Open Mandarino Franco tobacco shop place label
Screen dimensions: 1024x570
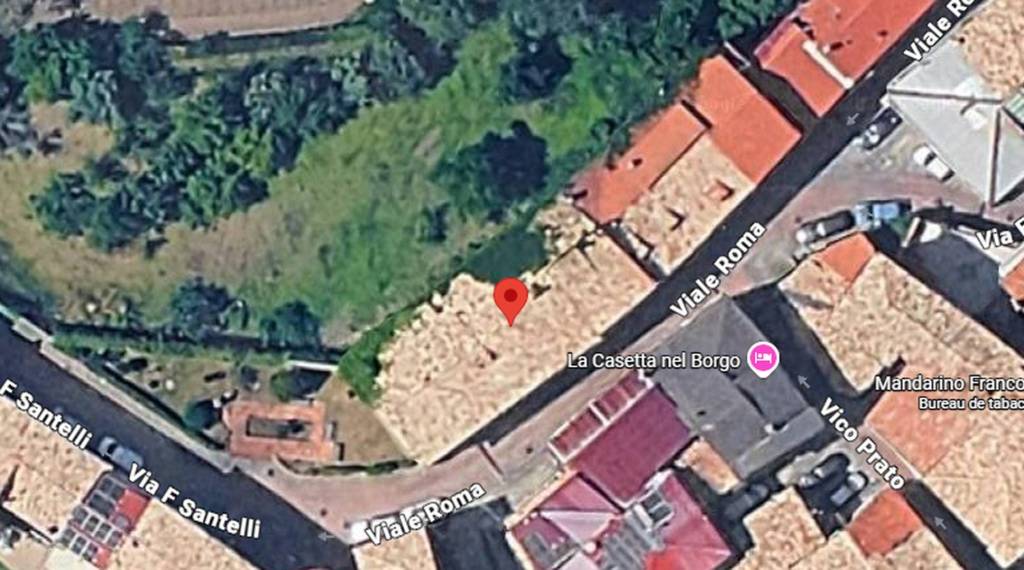(948, 384)
